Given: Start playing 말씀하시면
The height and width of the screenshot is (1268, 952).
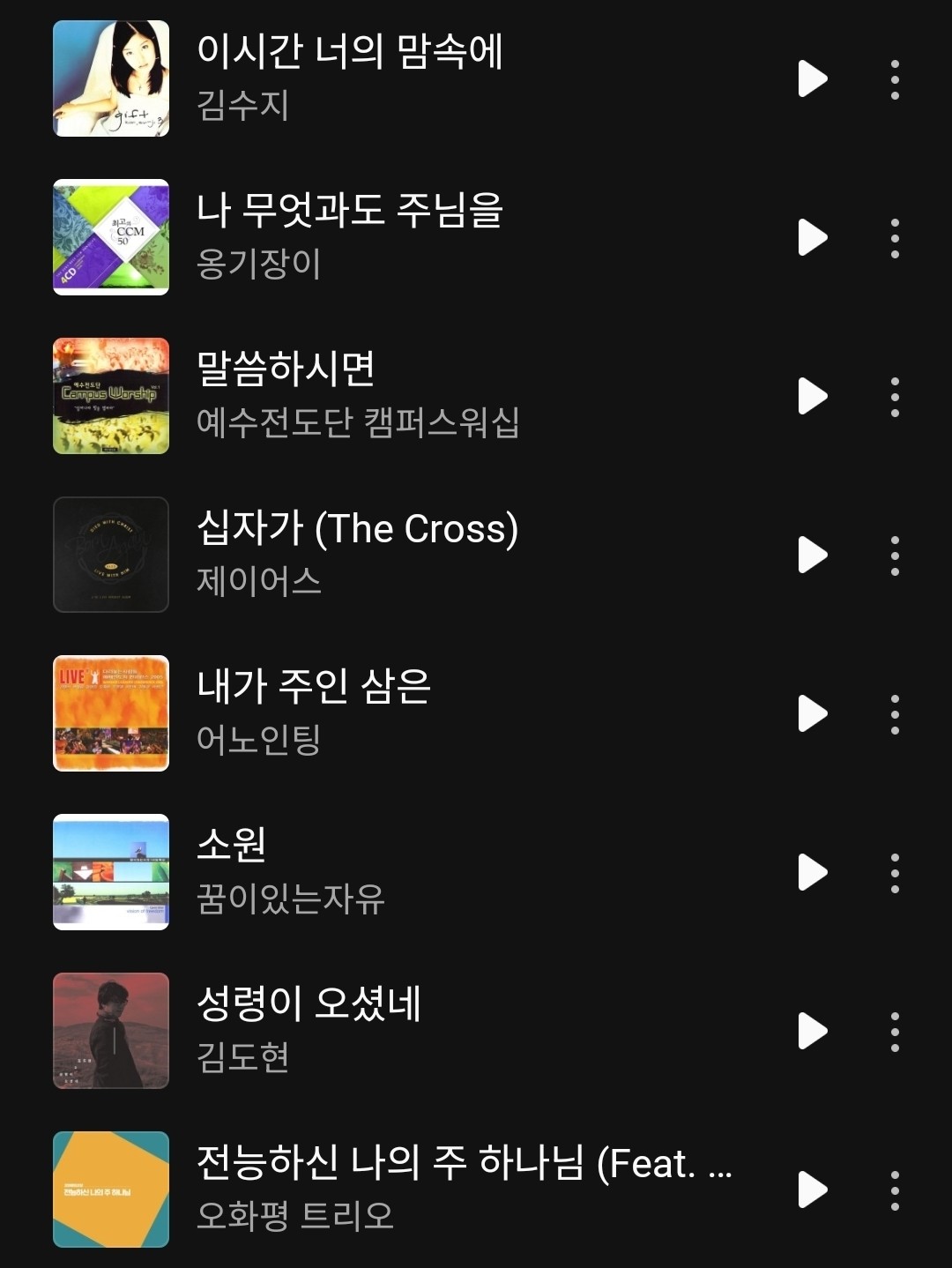Looking at the screenshot, I should 812,396.
